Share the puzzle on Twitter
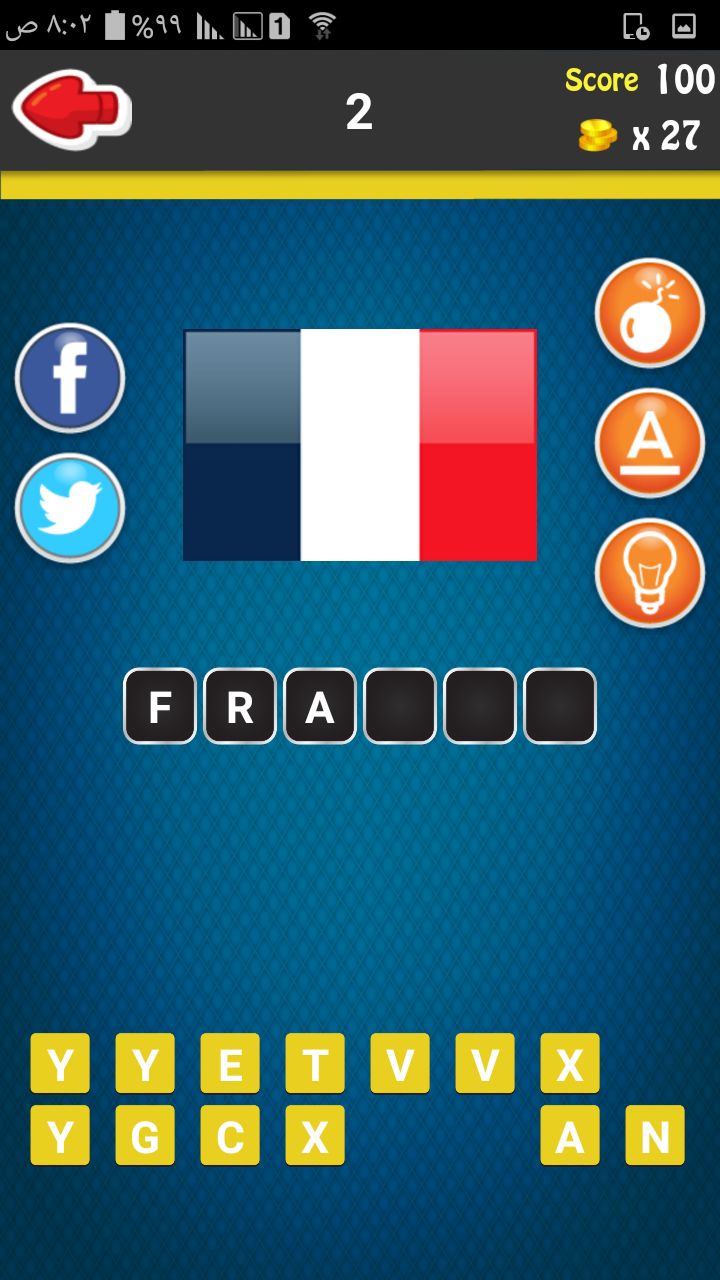The height and width of the screenshot is (1280, 720). pos(70,507)
